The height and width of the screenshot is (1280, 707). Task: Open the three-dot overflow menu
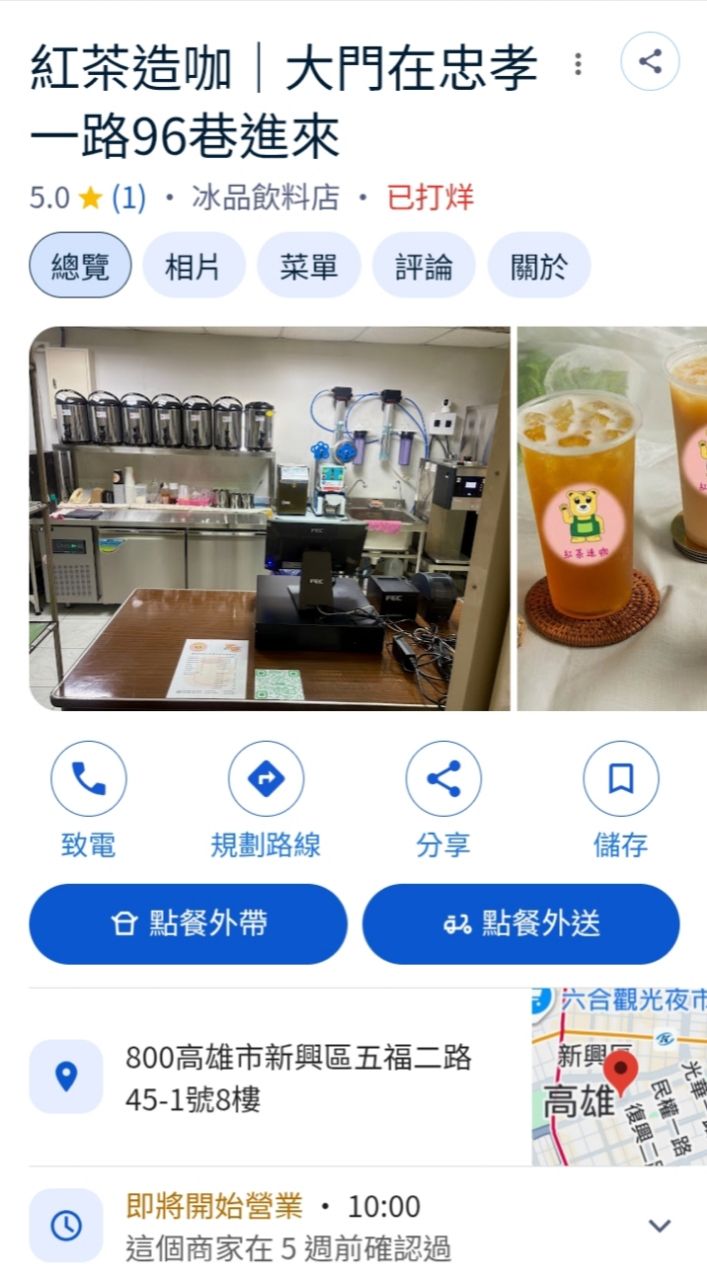578,64
